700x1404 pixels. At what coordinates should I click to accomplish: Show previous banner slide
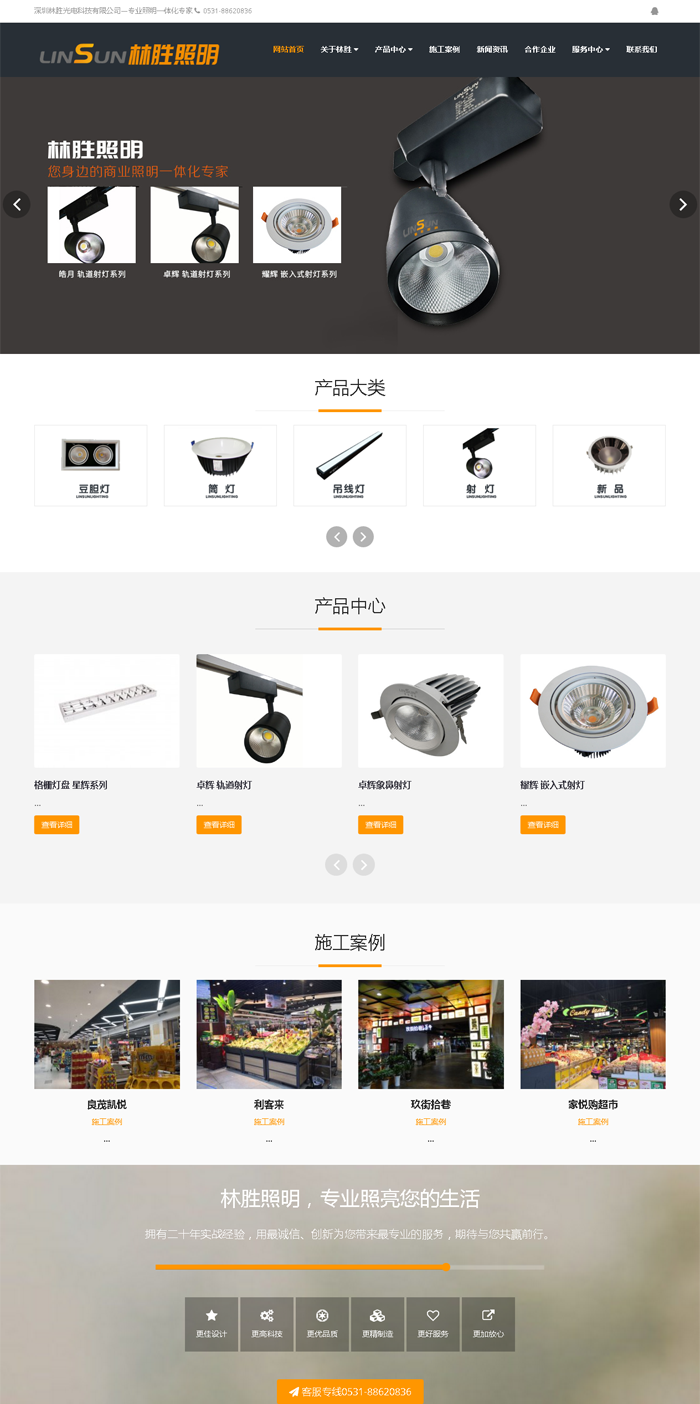tap(16, 204)
